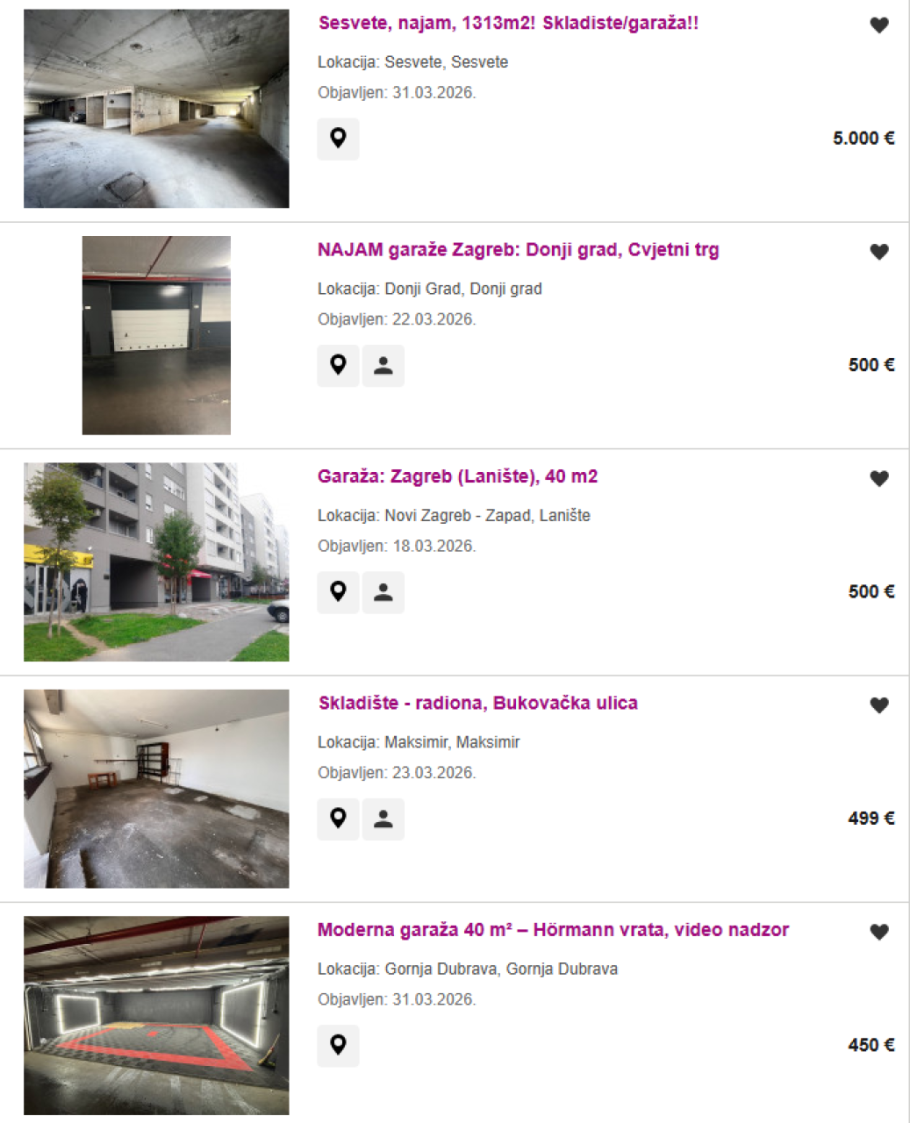Open map location for Bukovačka ulica skladište

click(338, 819)
